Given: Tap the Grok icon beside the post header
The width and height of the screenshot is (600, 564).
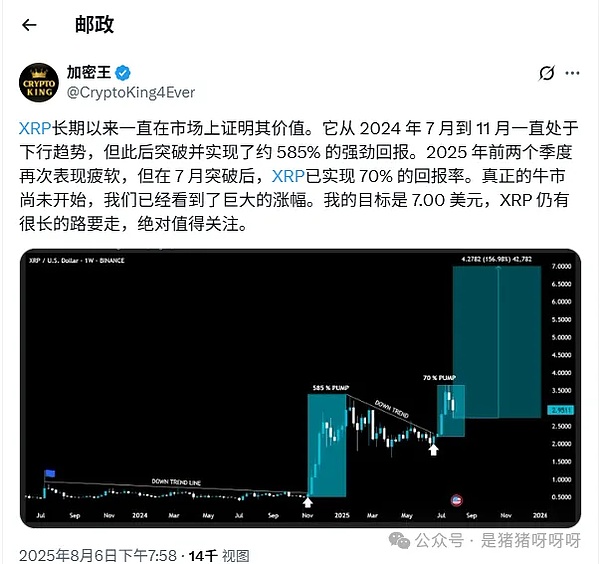Looking at the screenshot, I should [x=547, y=74].
